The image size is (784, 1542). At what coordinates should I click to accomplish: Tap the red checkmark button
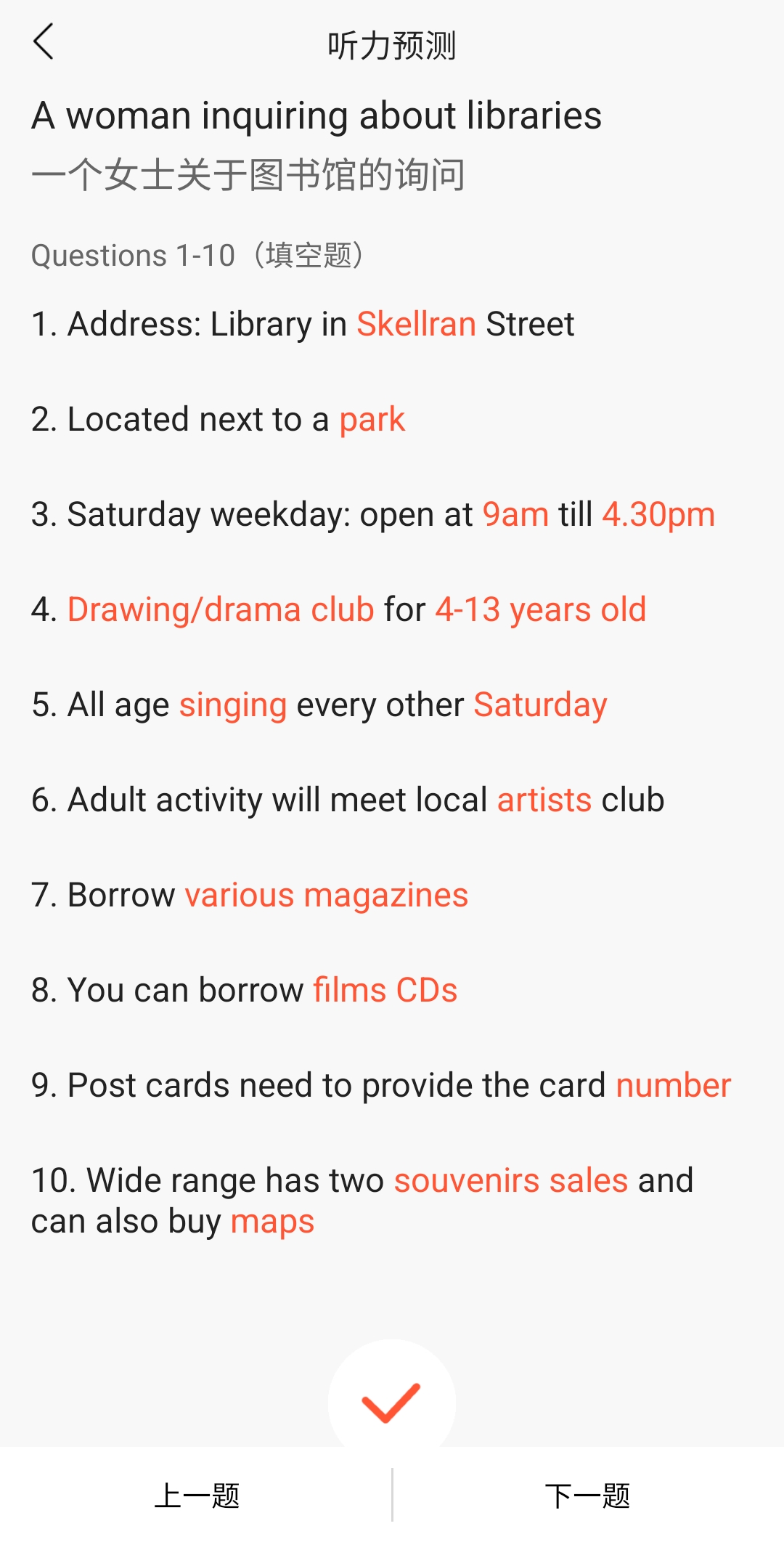pos(391,1402)
